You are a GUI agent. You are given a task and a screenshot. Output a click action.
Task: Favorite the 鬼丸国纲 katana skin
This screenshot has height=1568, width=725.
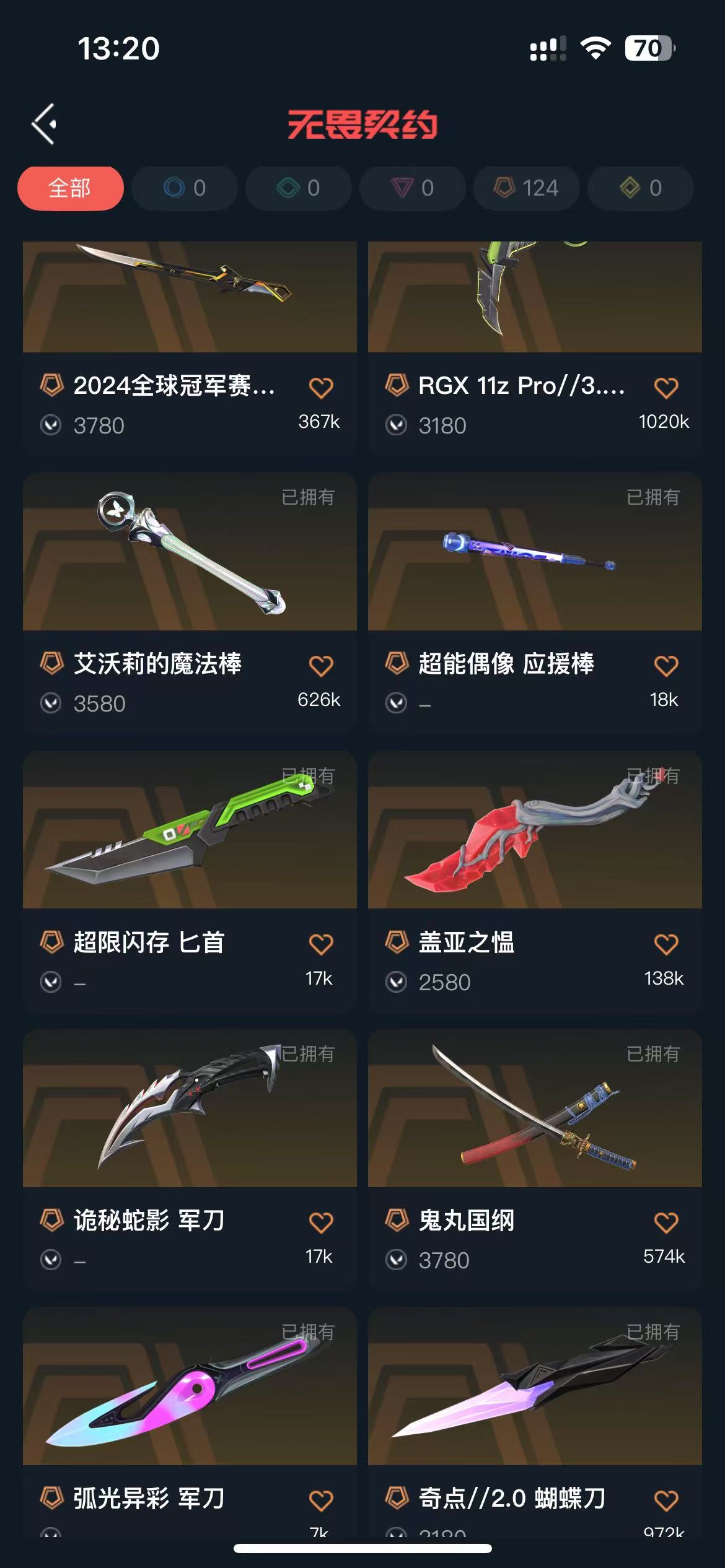666,1222
